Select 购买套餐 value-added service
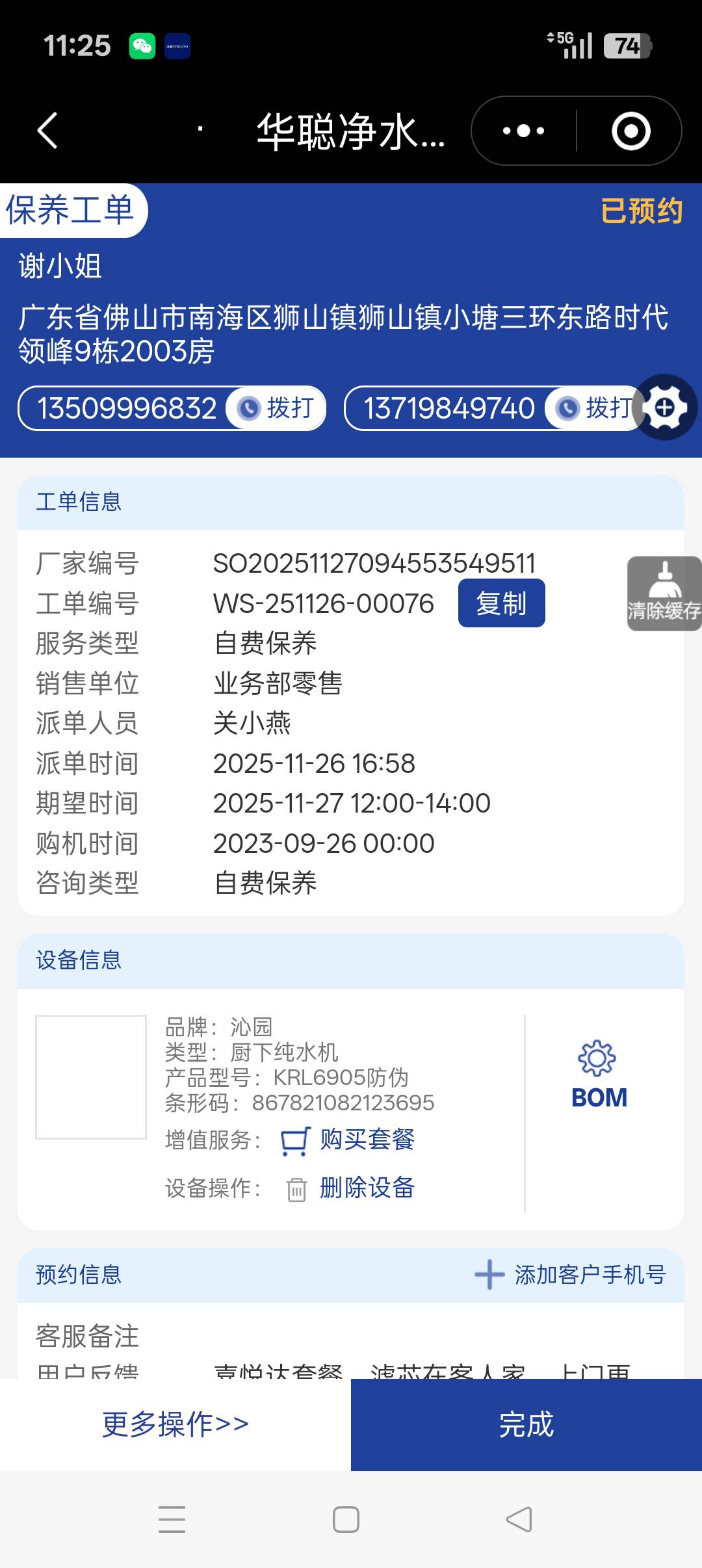 [x=366, y=1140]
